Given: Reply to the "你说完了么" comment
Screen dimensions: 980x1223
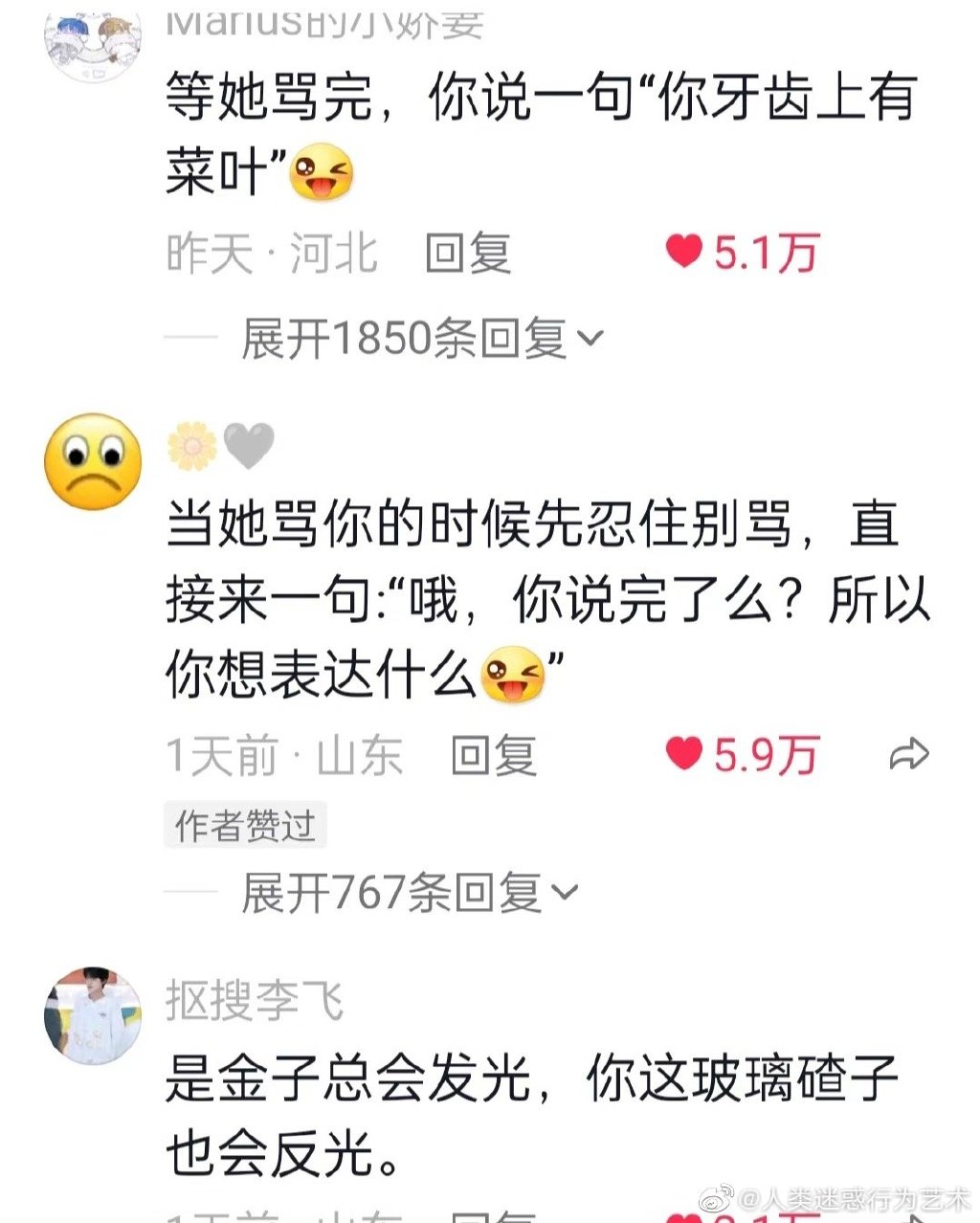Looking at the screenshot, I should (x=494, y=756).
